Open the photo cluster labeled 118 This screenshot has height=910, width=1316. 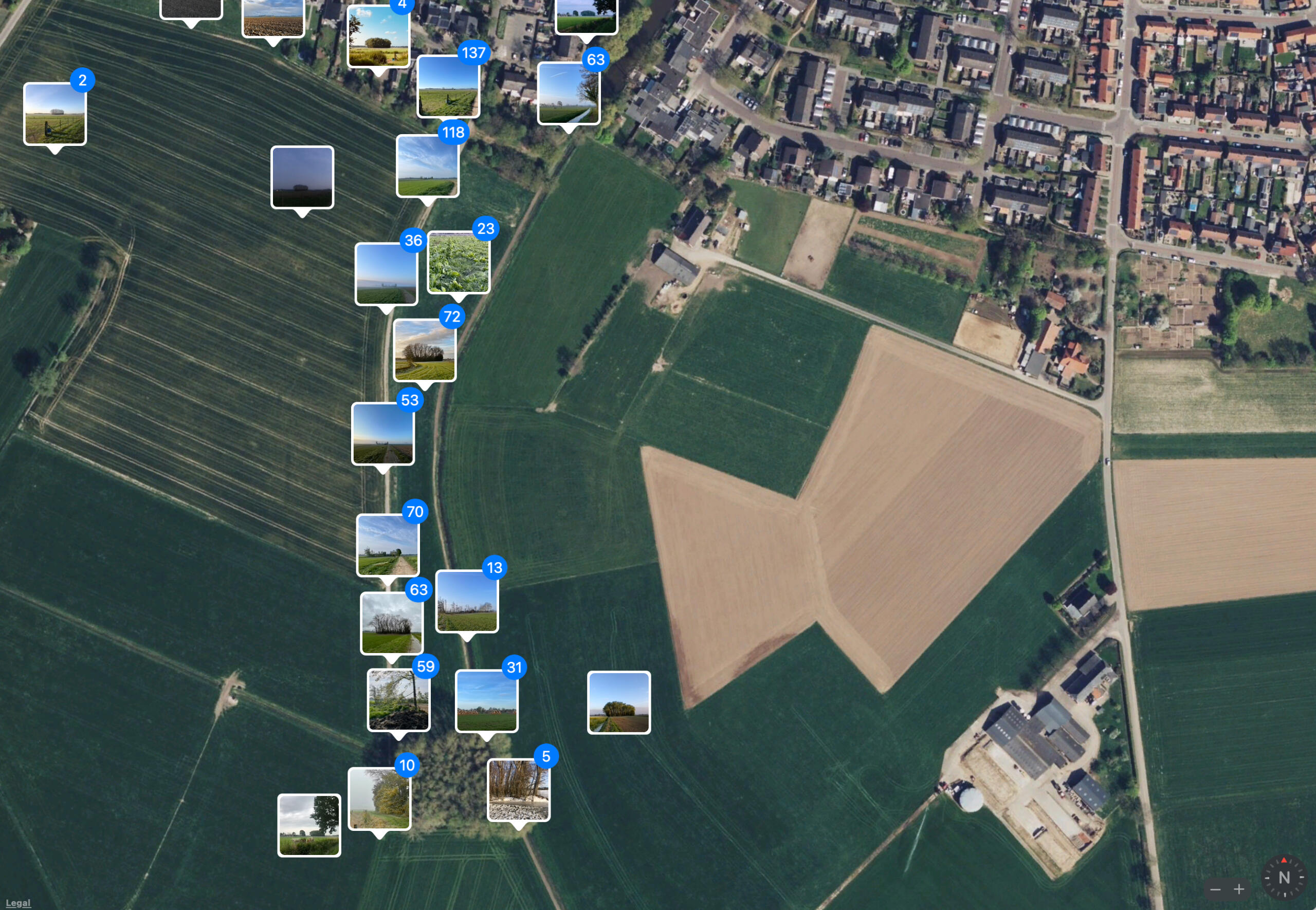(x=427, y=166)
